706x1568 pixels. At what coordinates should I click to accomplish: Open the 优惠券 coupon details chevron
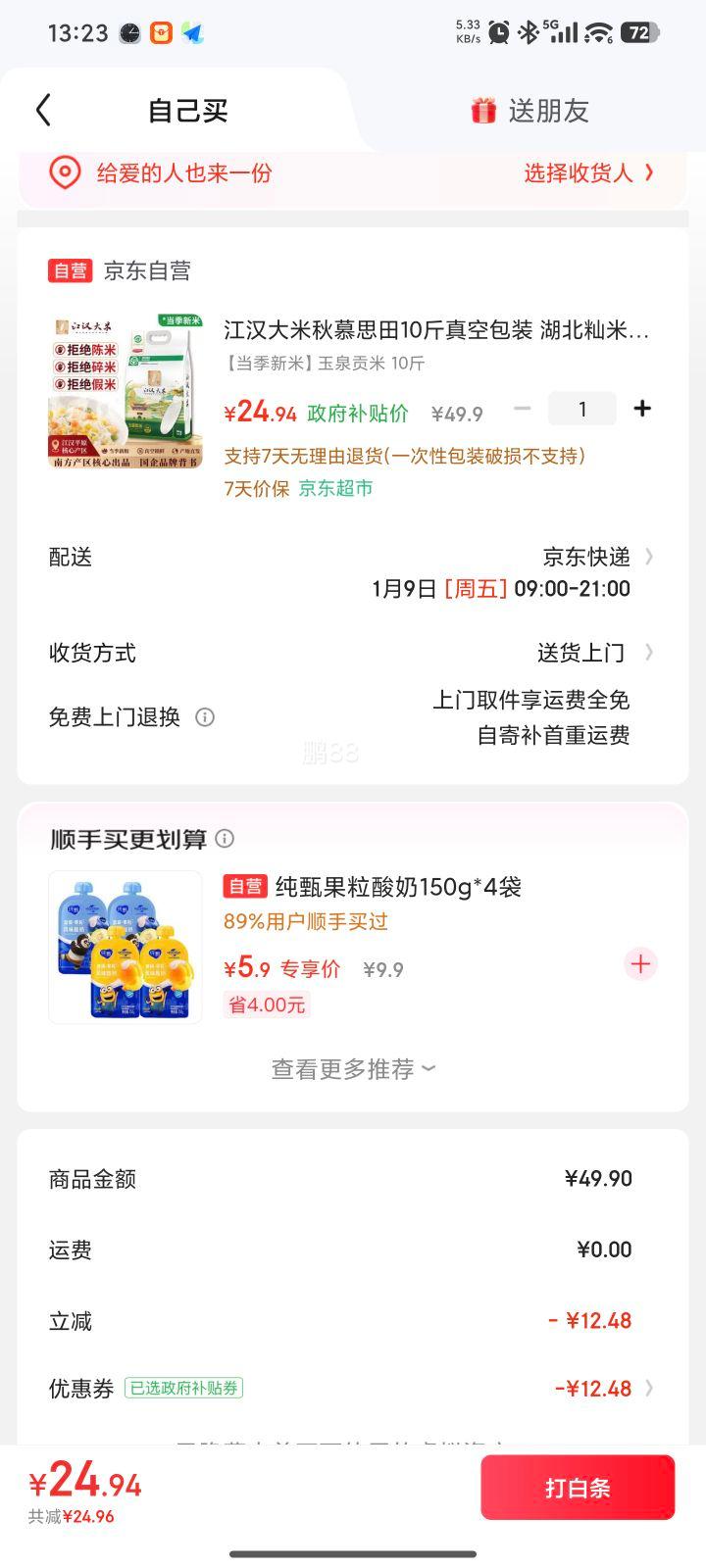(x=649, y=1388)
